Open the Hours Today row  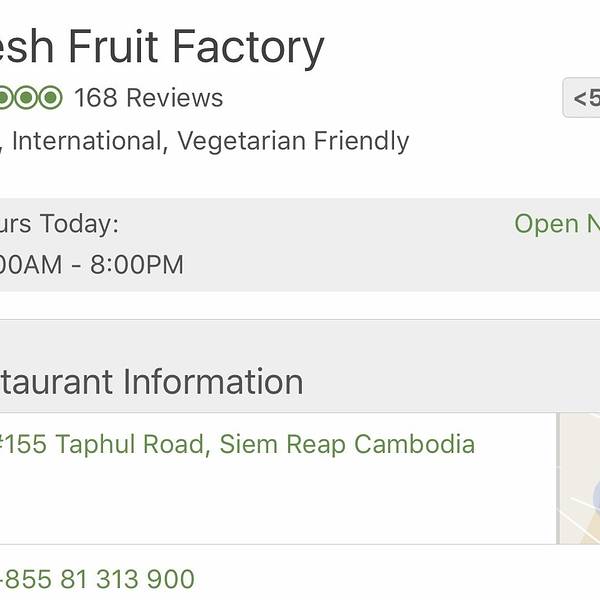300,245
